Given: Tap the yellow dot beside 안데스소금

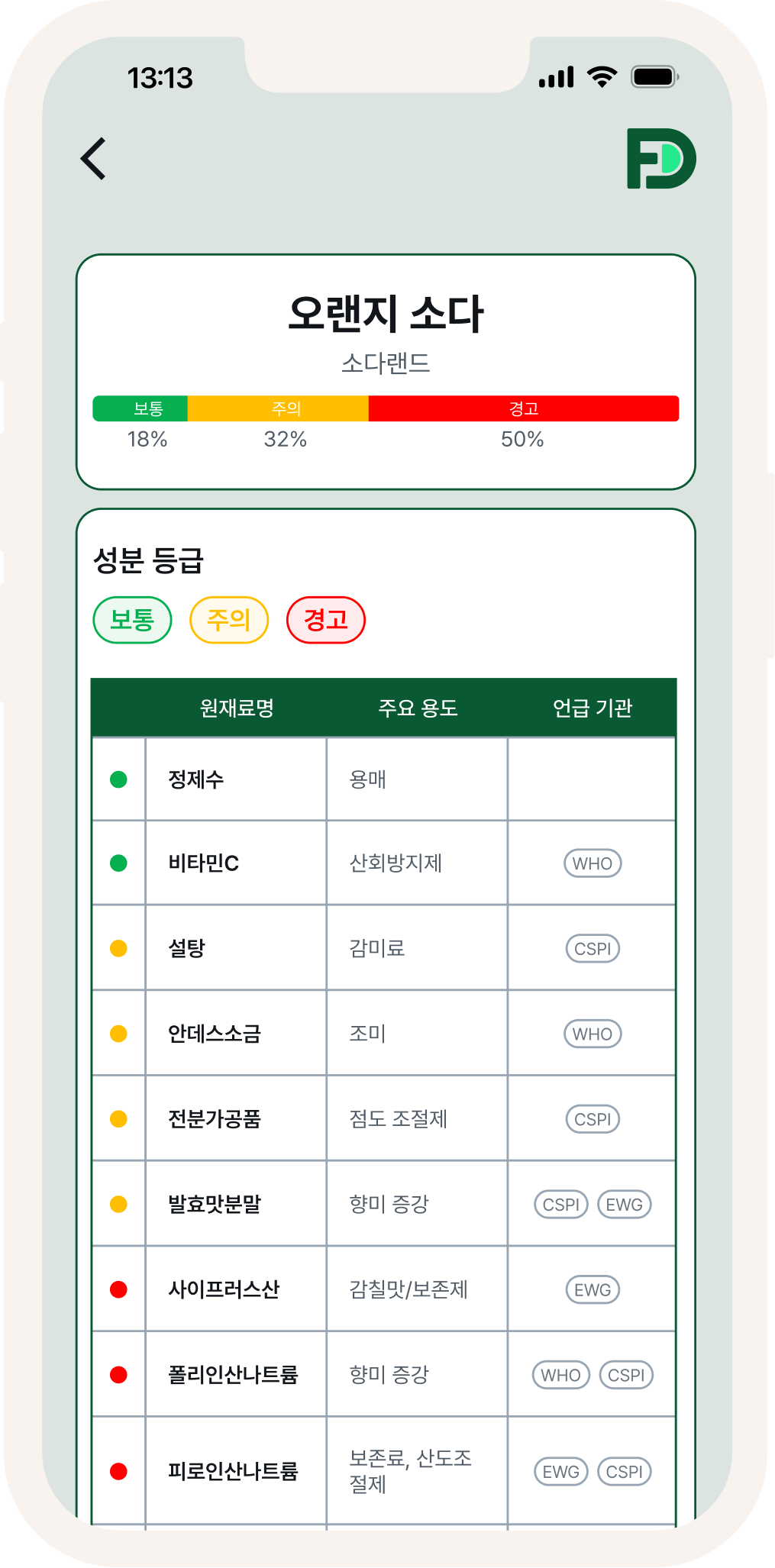Looking at the screenshot, I should click(118, 1032).
